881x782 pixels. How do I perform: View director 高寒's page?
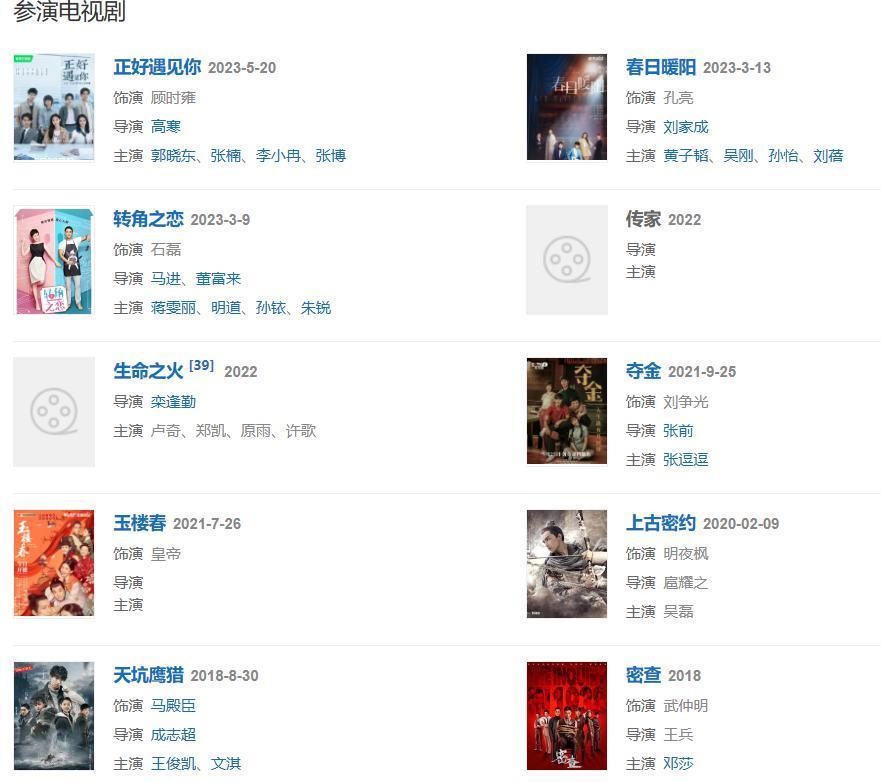point(166,127)
